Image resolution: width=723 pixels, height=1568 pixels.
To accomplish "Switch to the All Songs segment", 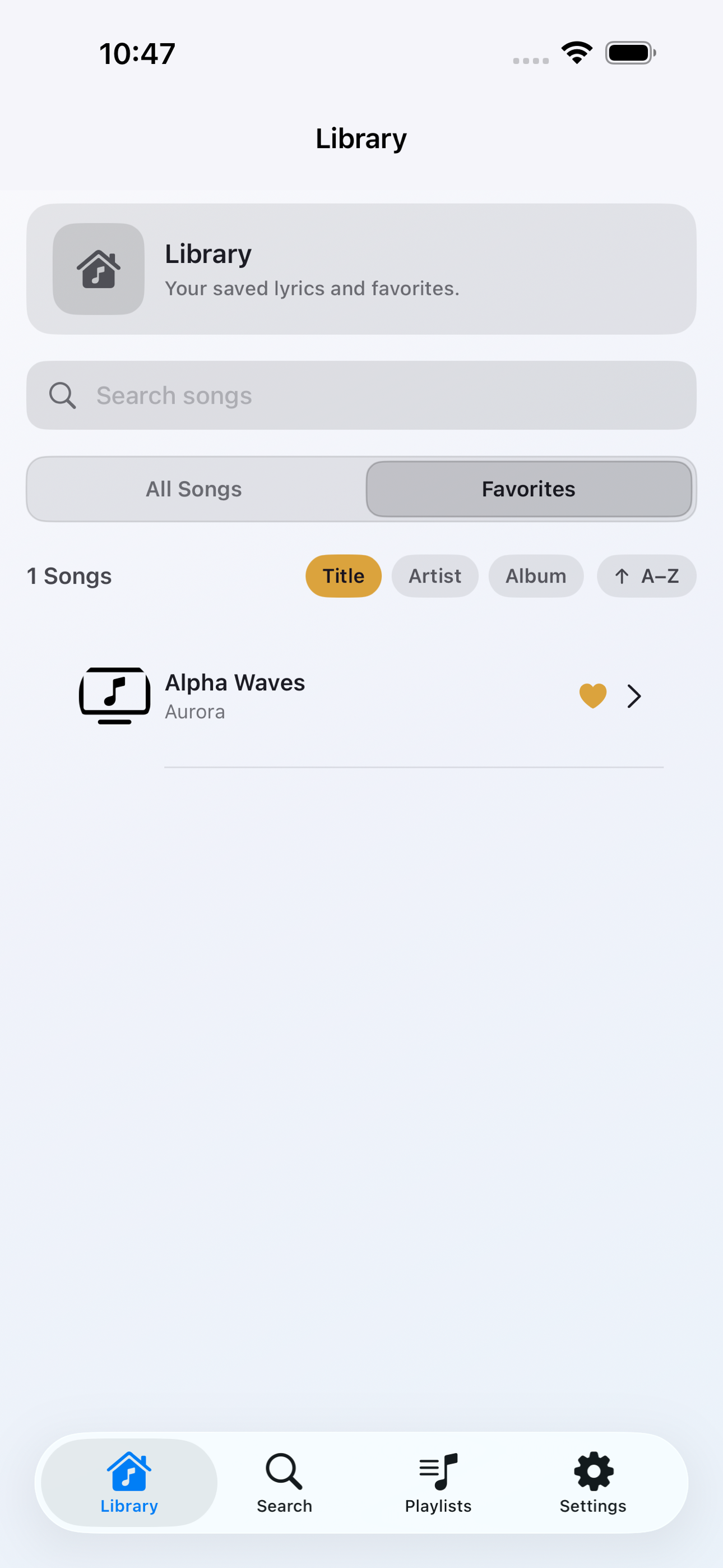I will 194,489.
